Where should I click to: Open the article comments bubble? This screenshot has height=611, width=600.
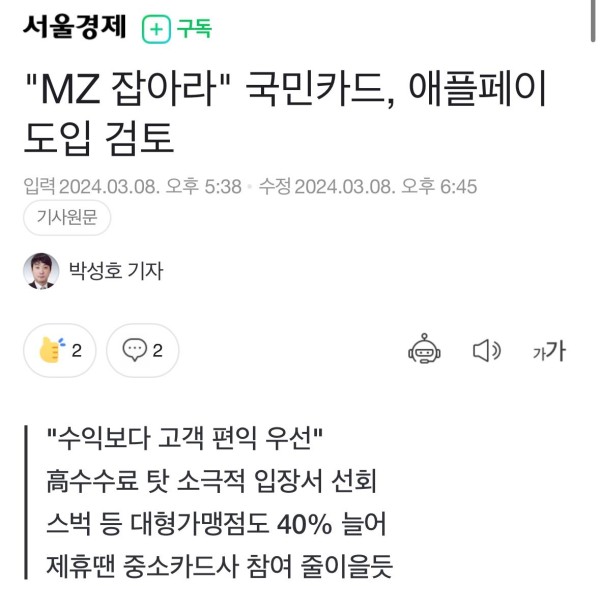(142, 350)
